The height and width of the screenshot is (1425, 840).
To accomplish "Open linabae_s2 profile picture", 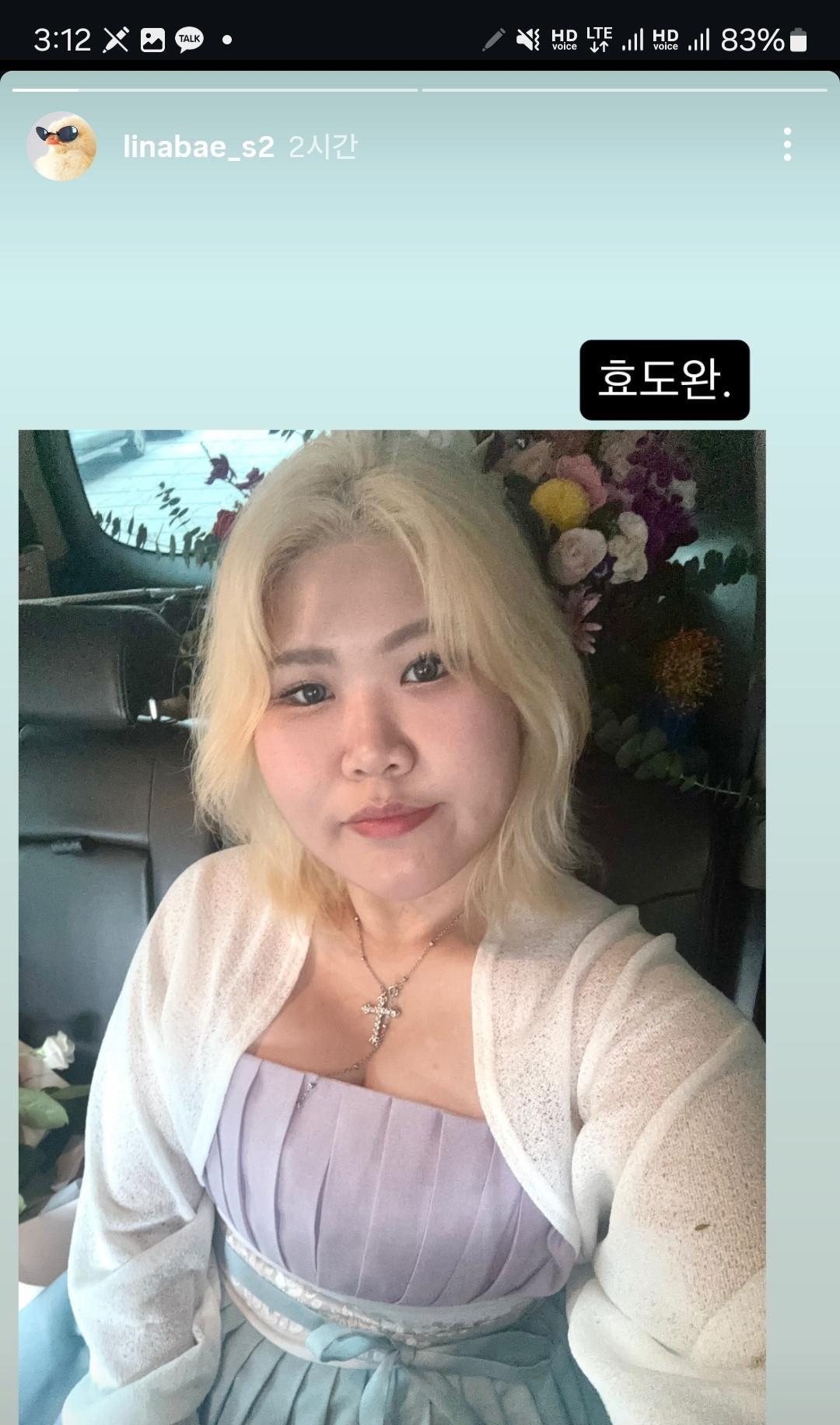I will point(61,146).
